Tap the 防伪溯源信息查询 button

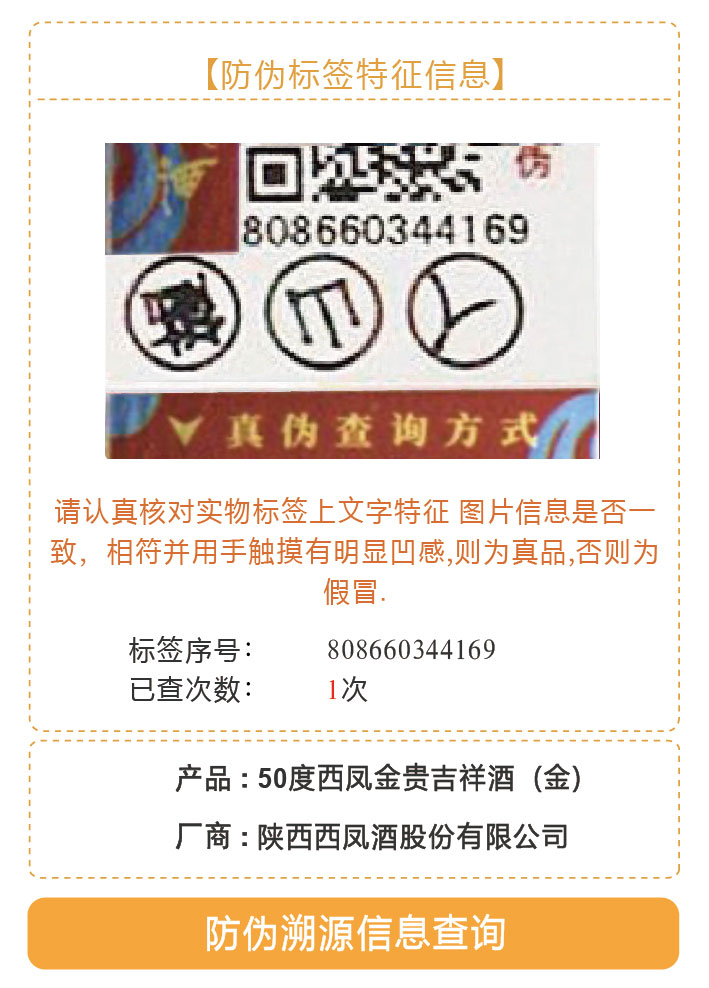coord(353,933)
